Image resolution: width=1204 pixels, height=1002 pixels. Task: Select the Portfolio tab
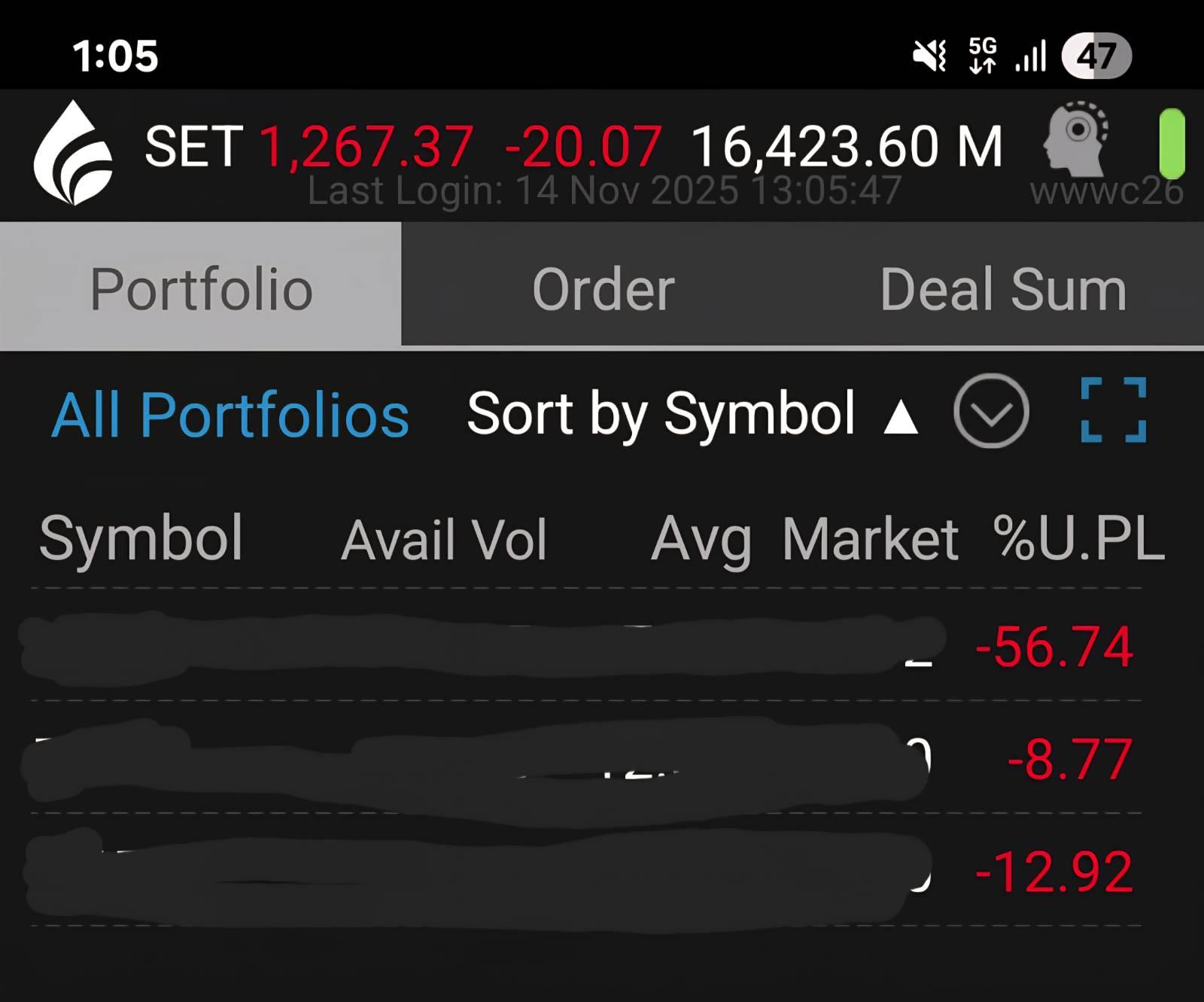click(x=201, y=289)
